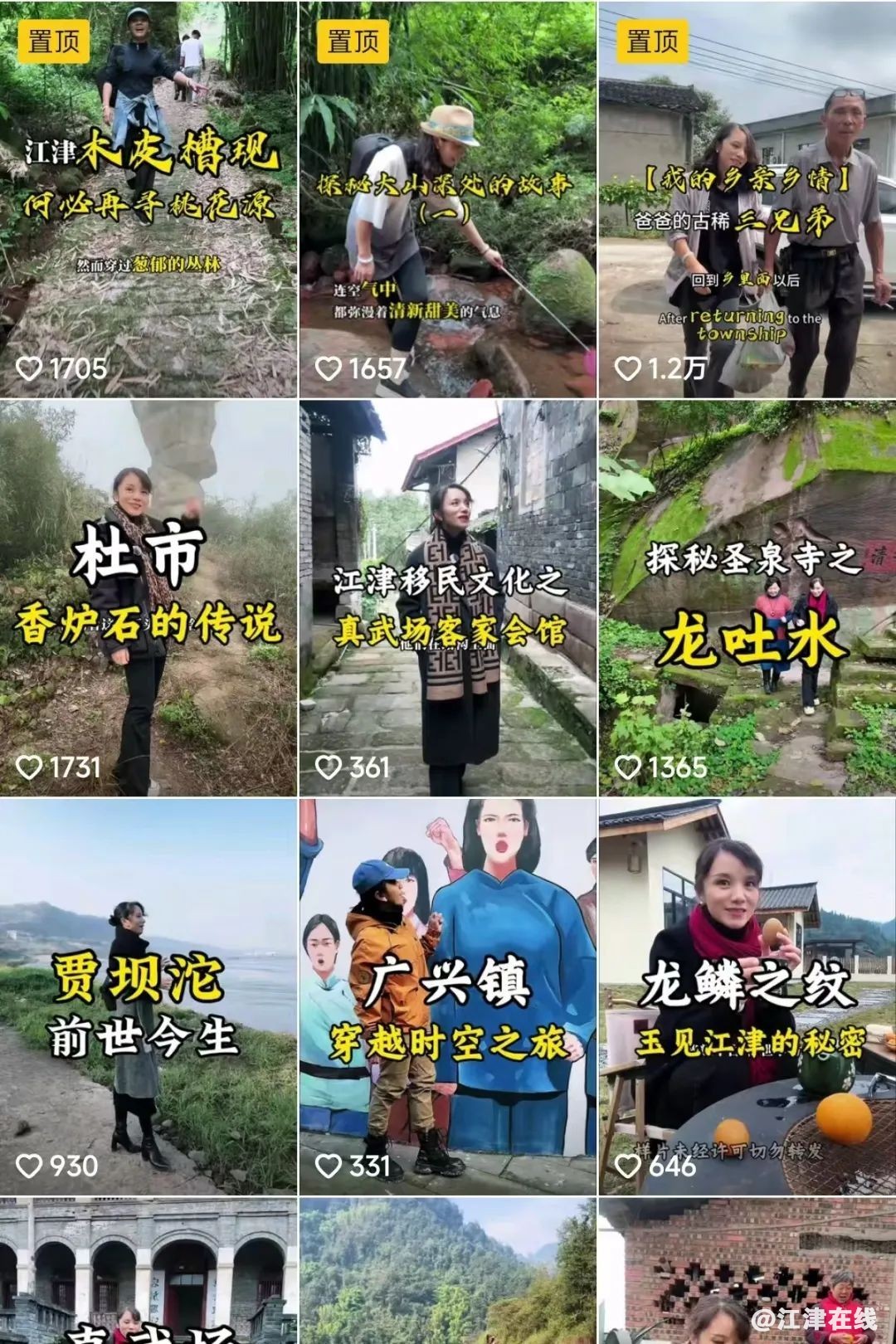896x1344 pixels.
Task: Play the 龙鳞之纹 video
Action: (x=747, y=996)
